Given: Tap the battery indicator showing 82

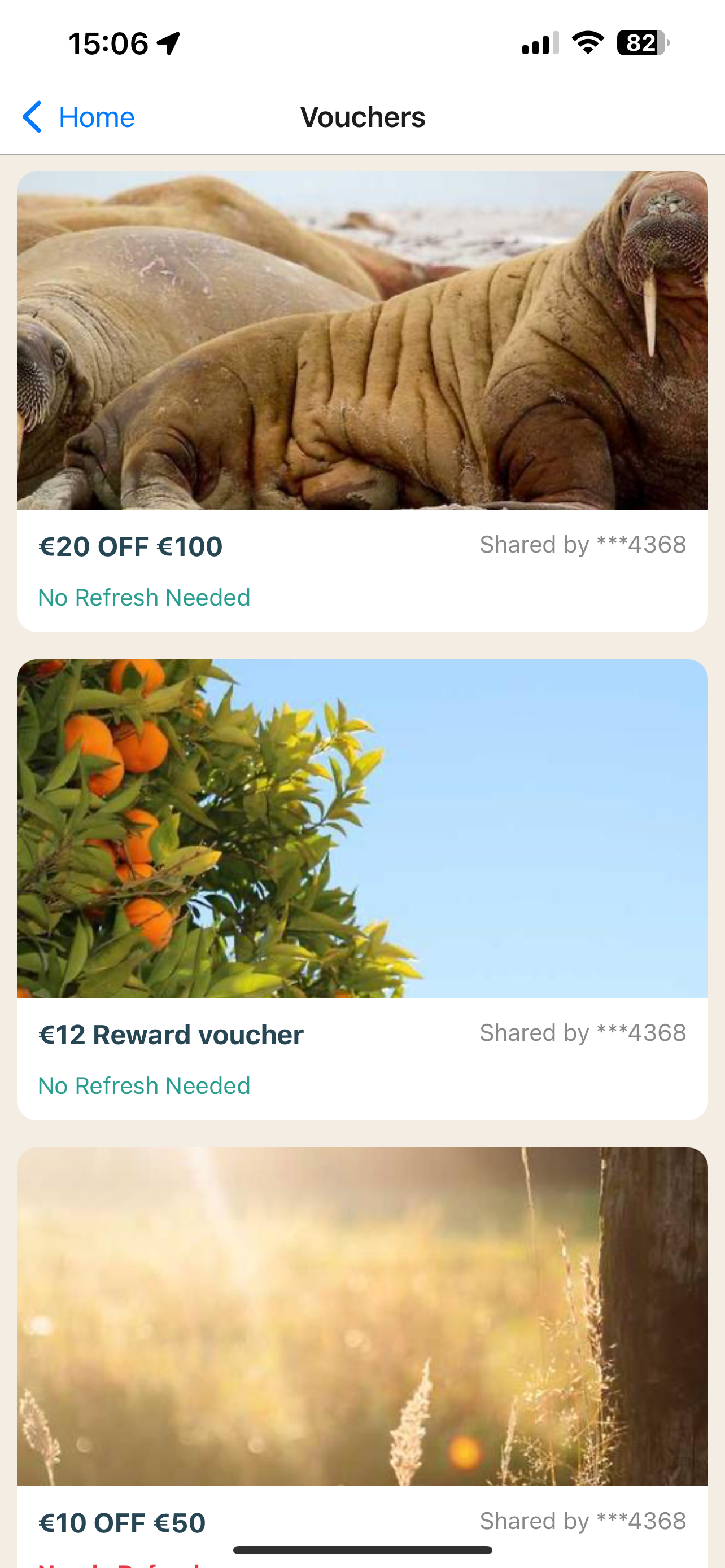Looking at the screenshot, I should (x=641, y=42).
